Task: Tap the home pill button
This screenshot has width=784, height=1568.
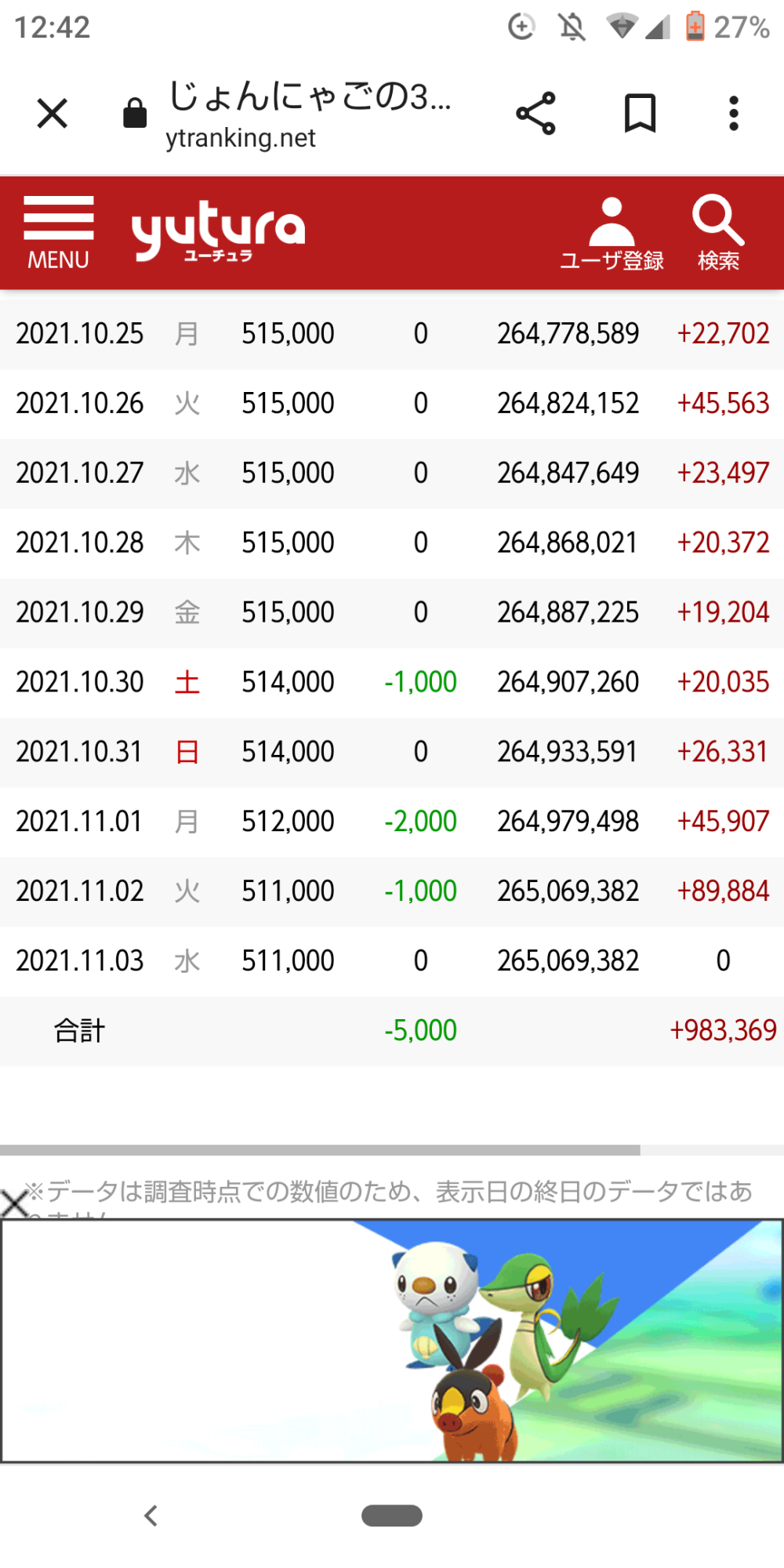Action: (392, 1515)
